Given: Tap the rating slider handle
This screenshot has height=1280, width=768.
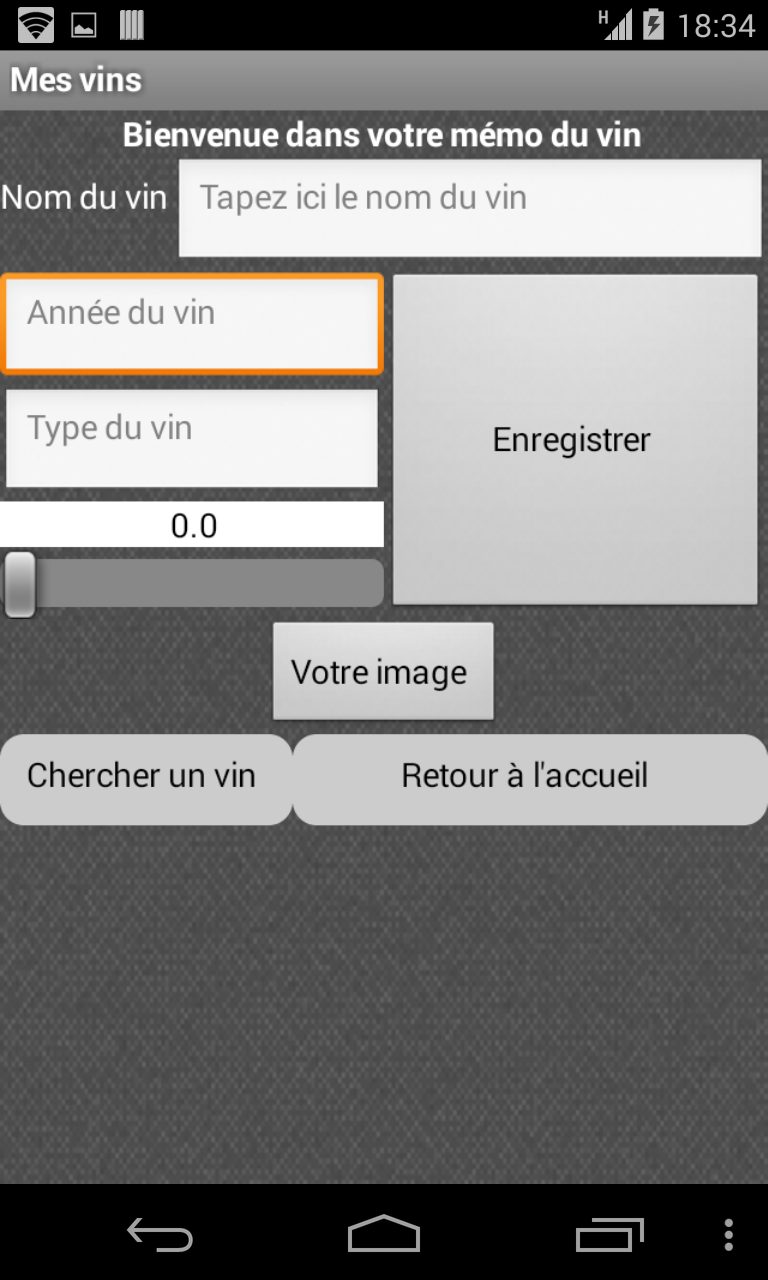Looking at the screenshot, I should coord(20,584).
